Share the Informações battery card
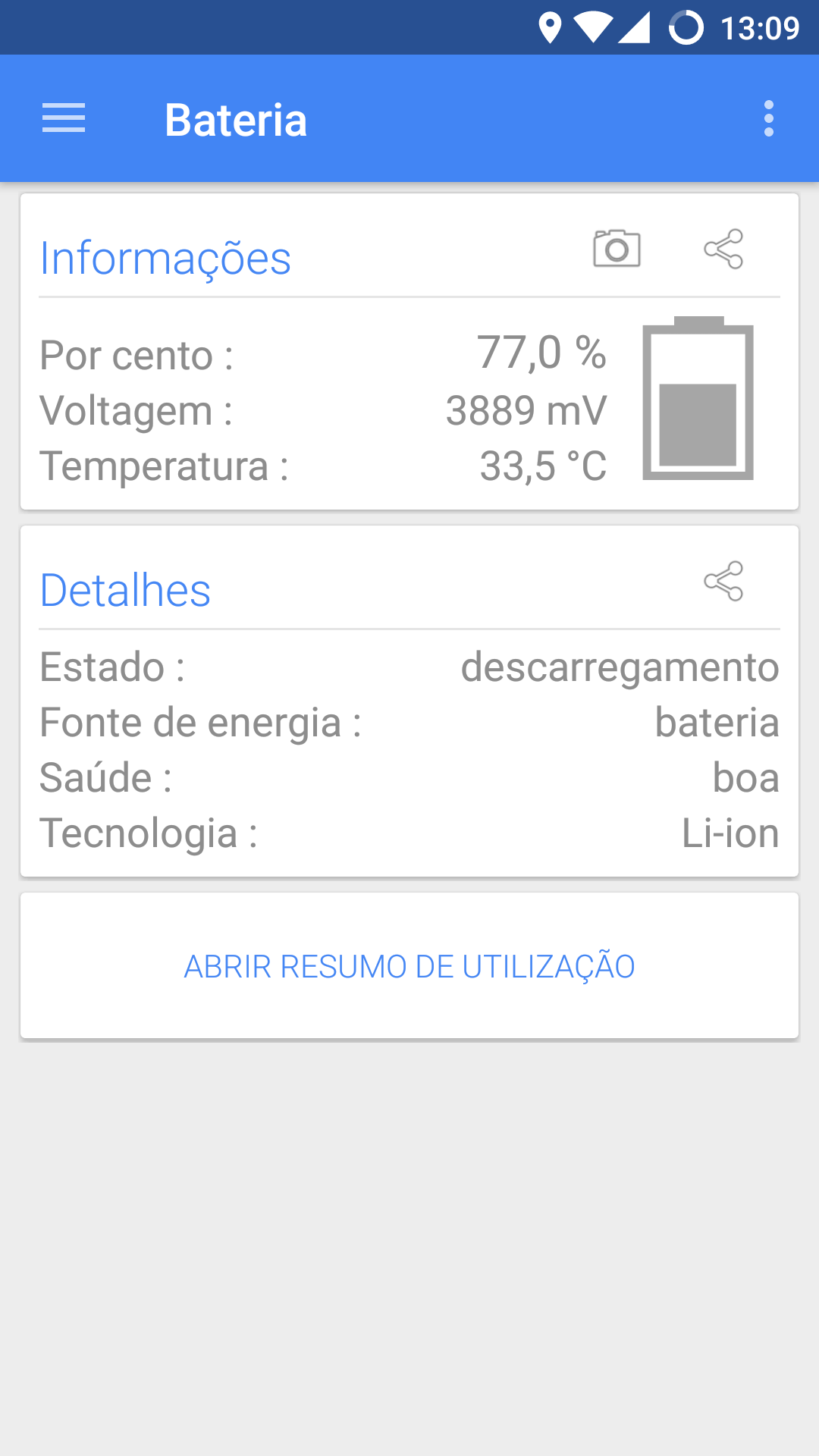Viewport: 819px width, 1456px height. (x=723, y=249)
